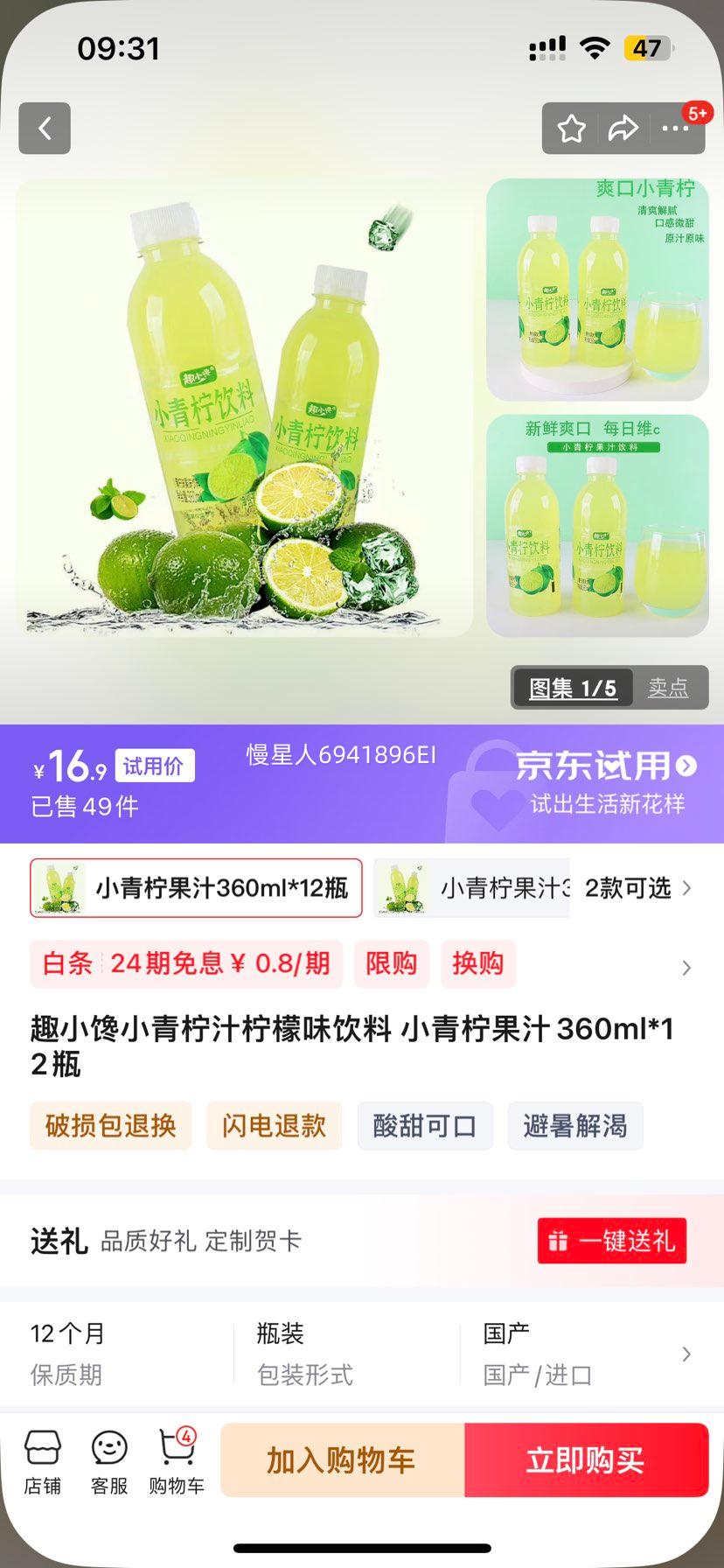Click the 破损包退换 service tag
Image resolution: width=724 pixels, height=1568 pixels.
(110, 1126)
